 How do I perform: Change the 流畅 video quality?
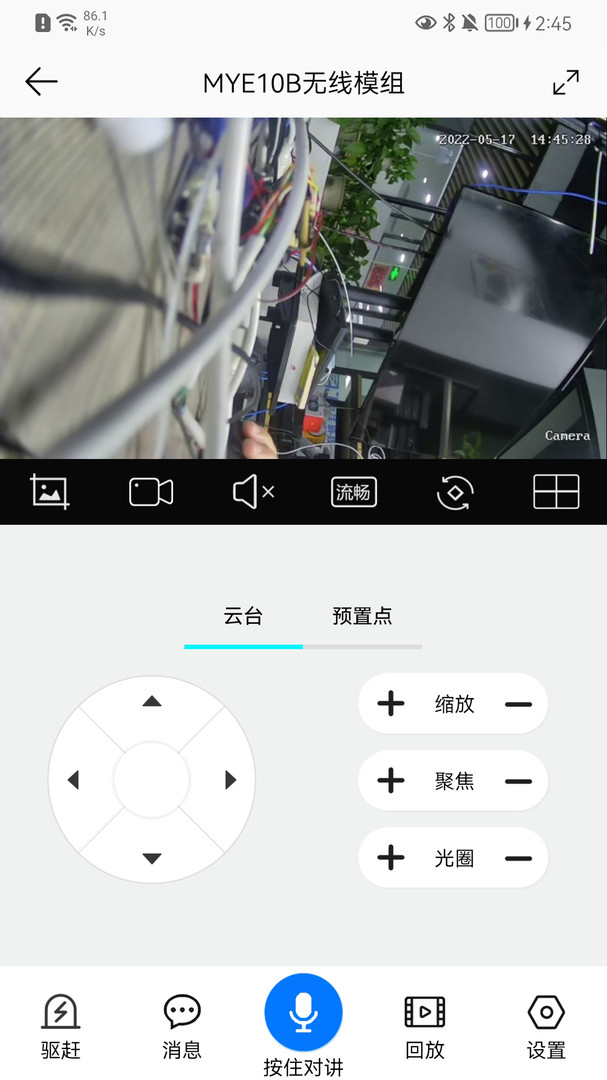[354, 492]
